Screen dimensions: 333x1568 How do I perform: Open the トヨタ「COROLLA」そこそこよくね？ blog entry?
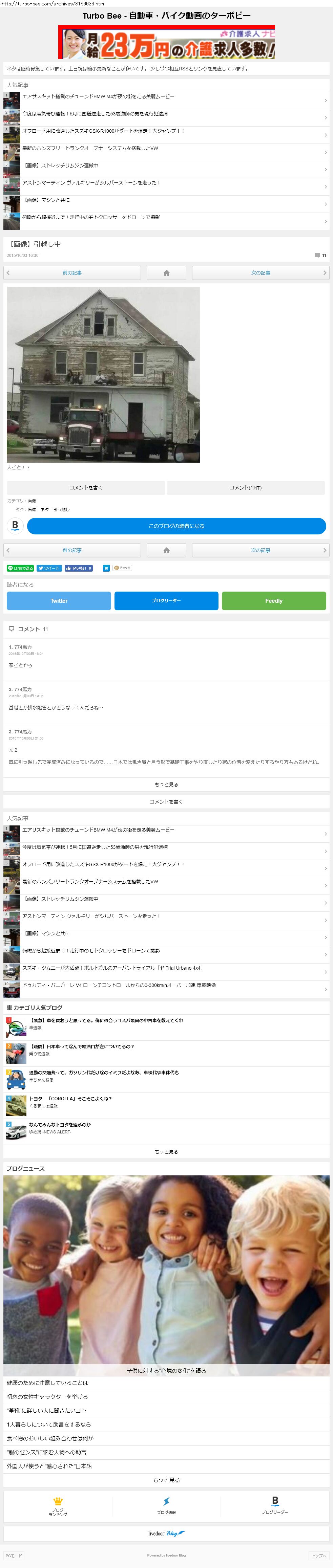click(x=70, y=1099)
